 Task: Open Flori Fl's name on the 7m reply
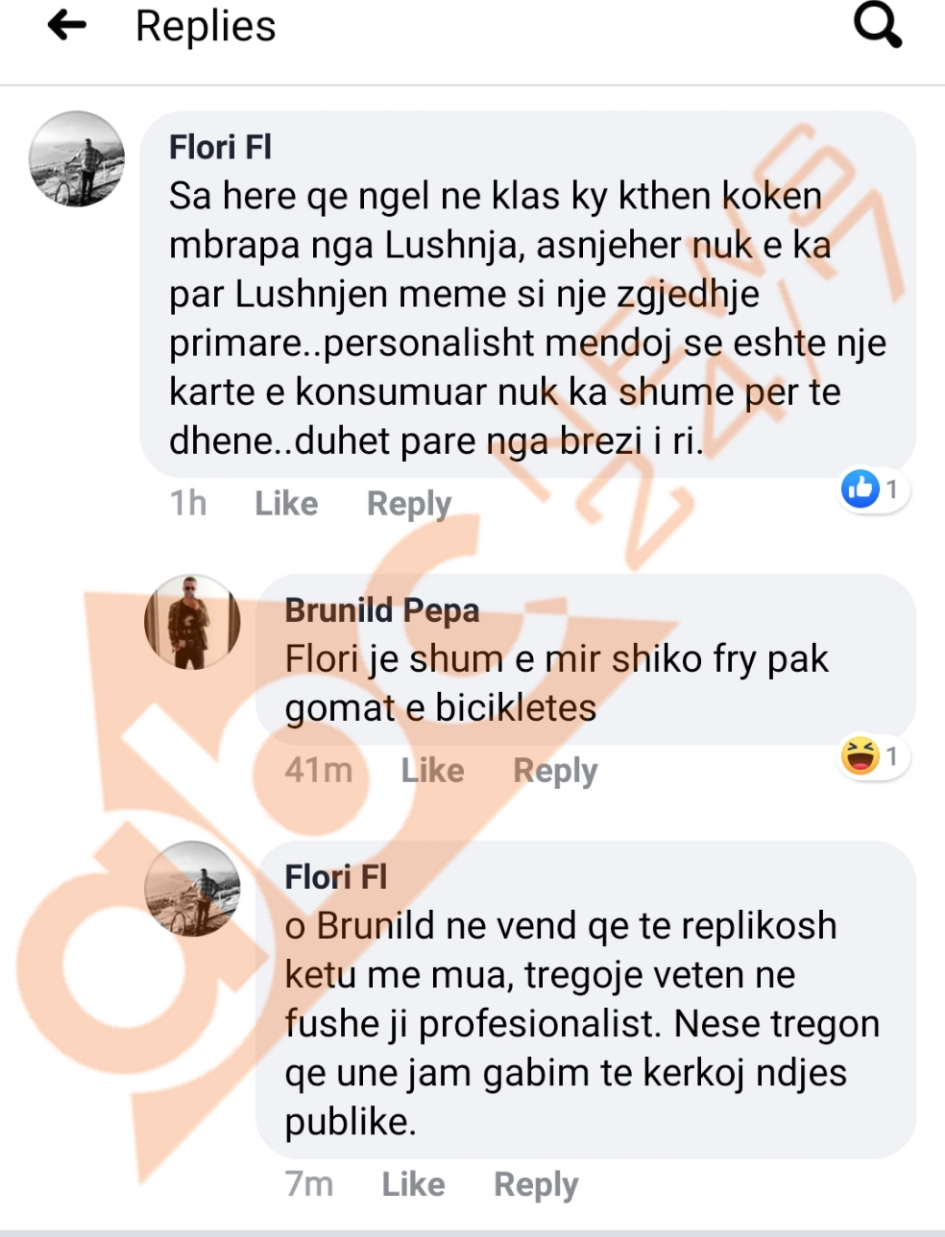(x=336, y=877)
